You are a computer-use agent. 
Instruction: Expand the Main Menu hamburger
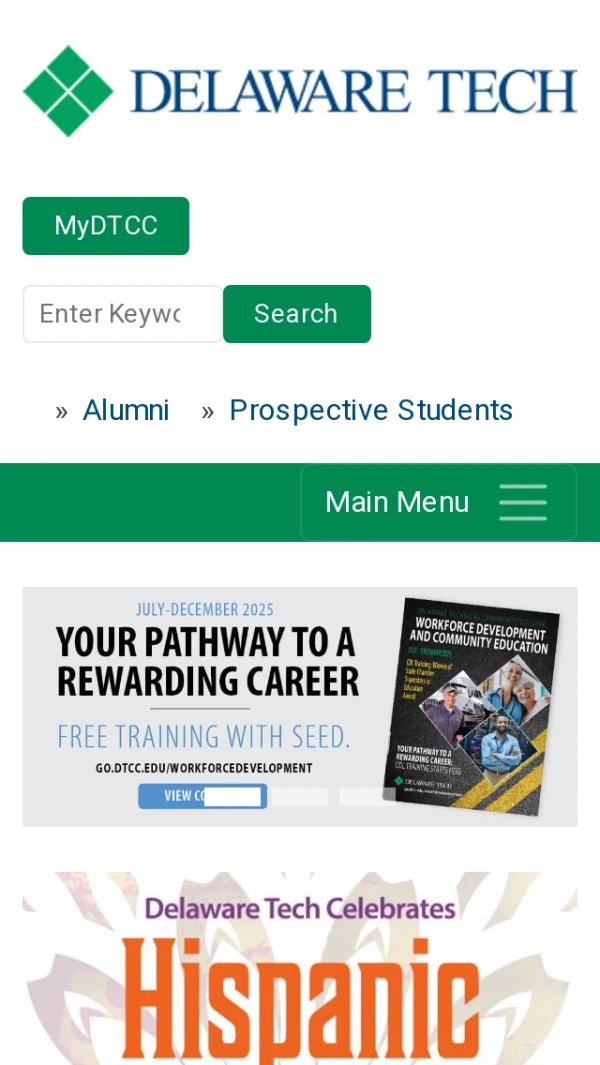point(438,502)
